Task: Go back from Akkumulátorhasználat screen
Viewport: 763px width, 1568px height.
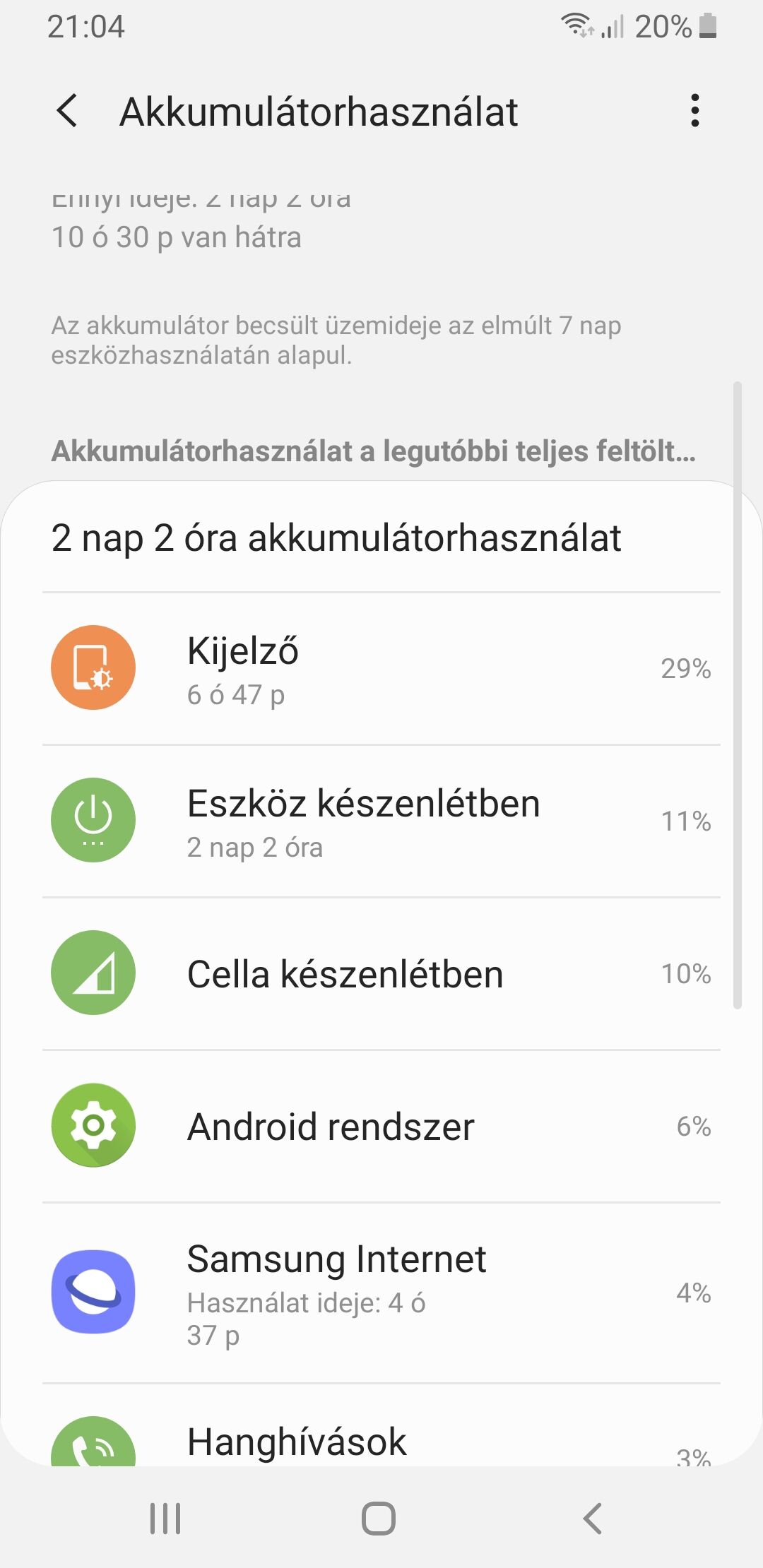Action: pyautogui.click(x=67, y=112)
